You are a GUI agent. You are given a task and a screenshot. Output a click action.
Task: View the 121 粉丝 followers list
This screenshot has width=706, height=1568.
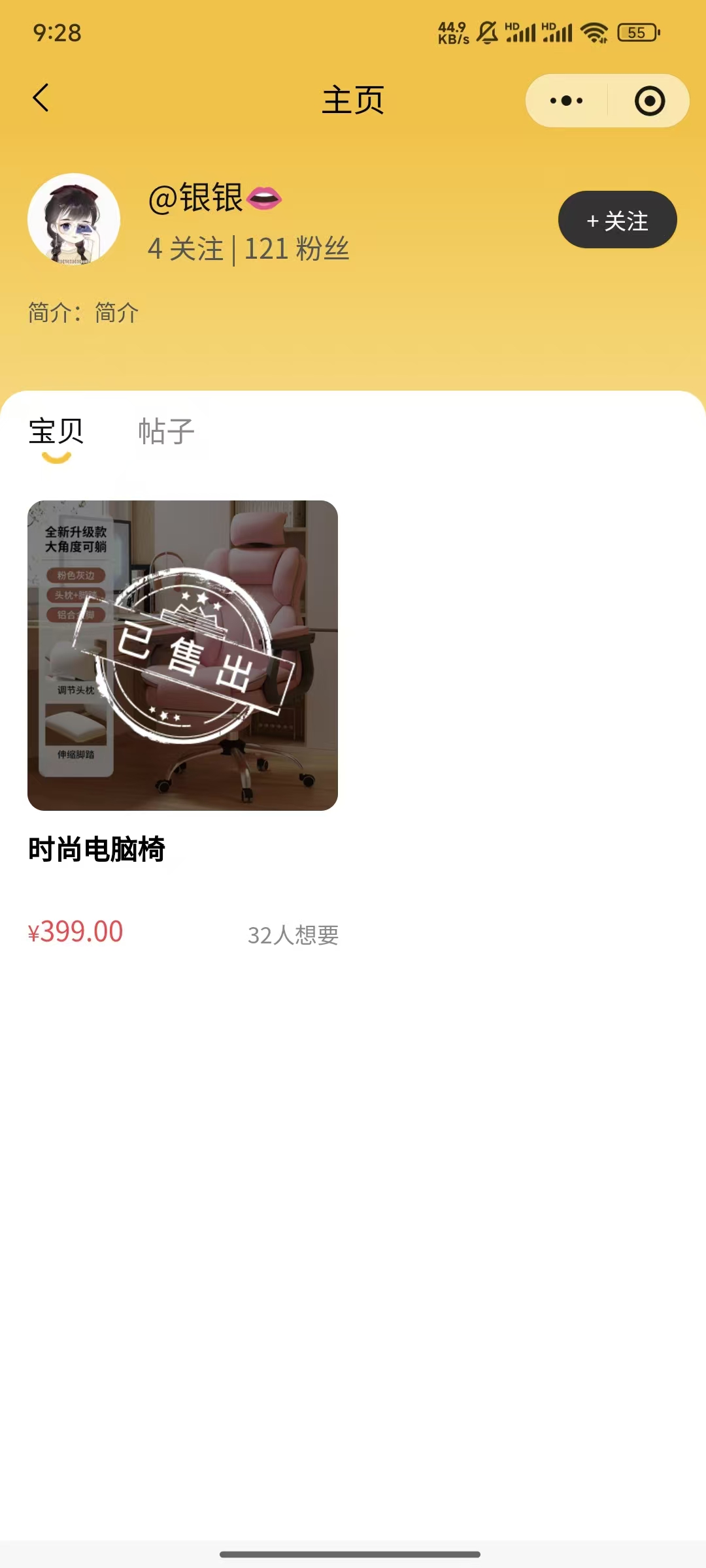pyautogui.click(x=297, y=250)
